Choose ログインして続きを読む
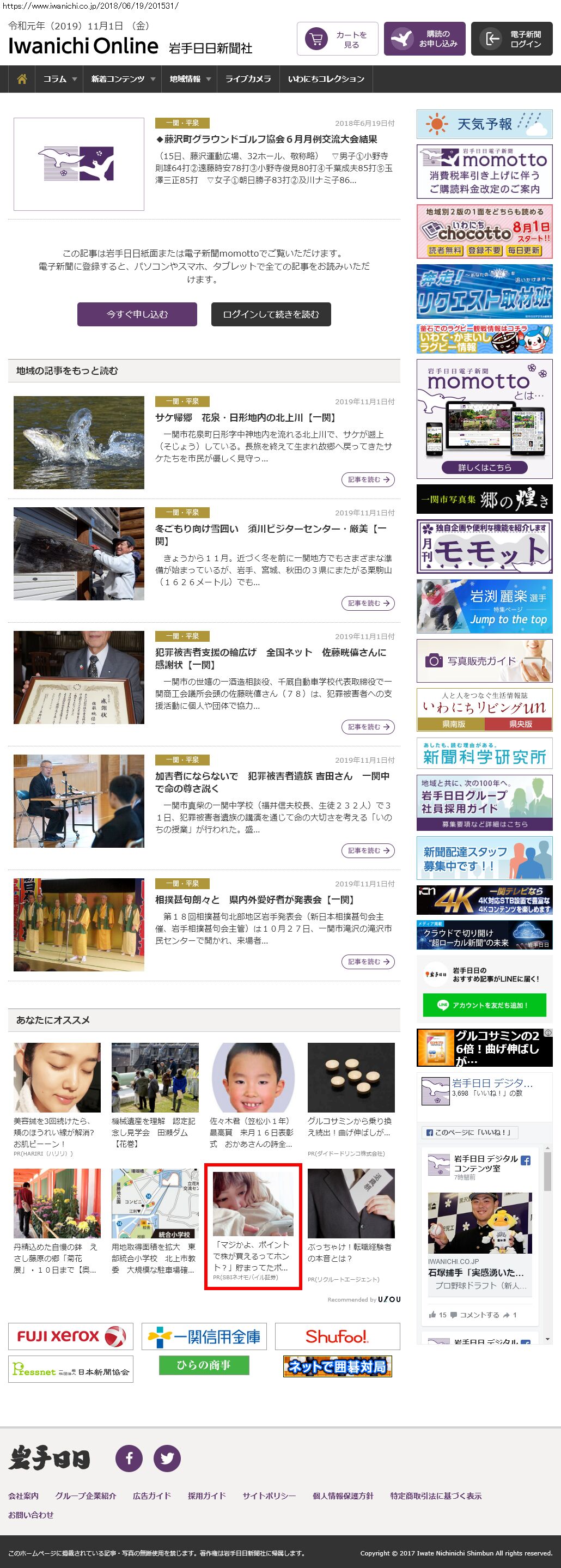The image size is (561, 1568). pyautogui.click(x=271, y=314)
